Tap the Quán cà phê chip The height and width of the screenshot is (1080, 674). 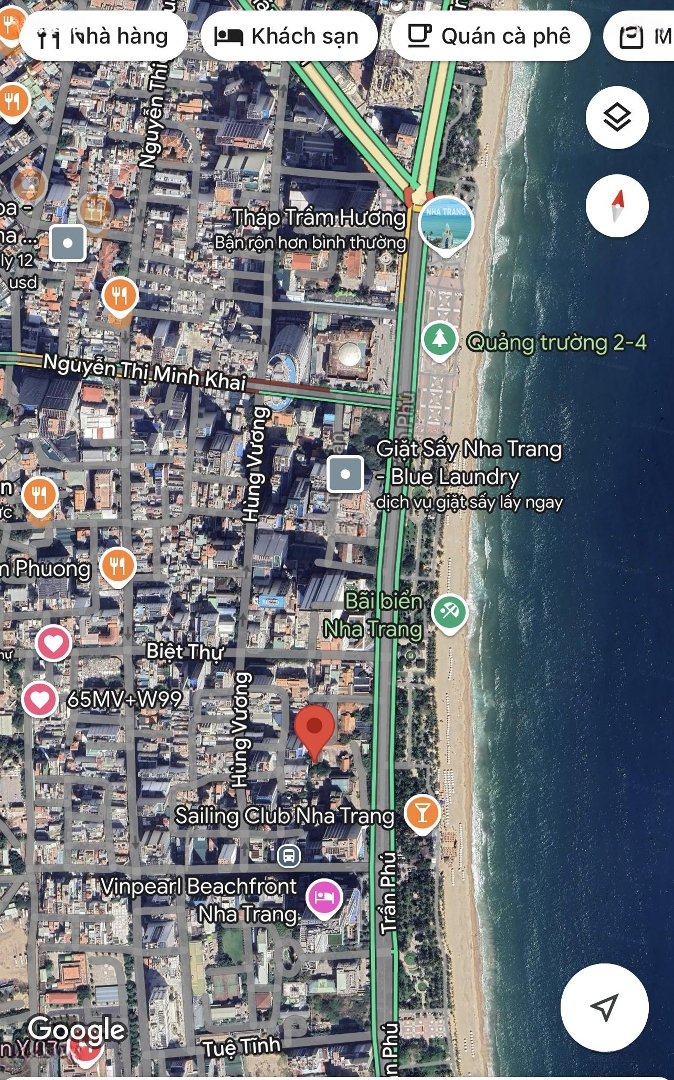pos(490,36)
